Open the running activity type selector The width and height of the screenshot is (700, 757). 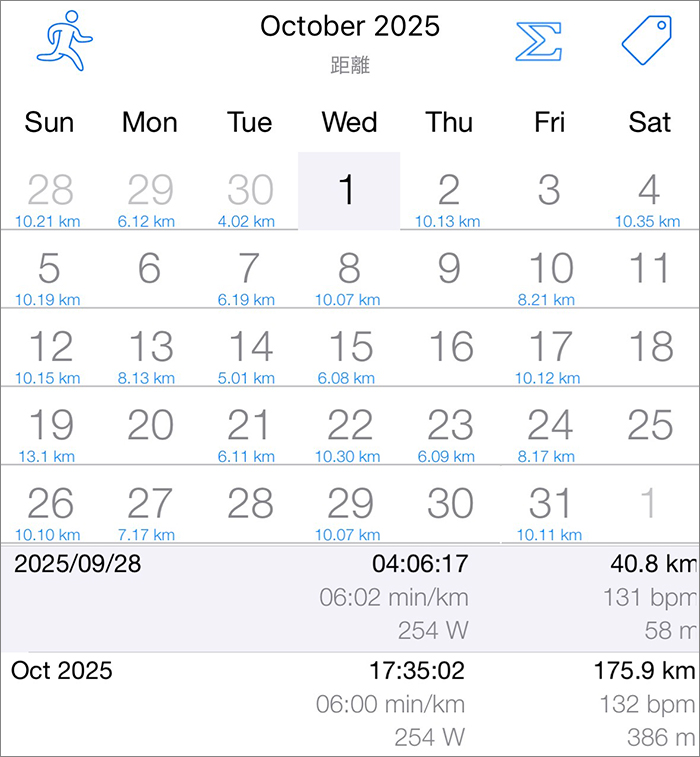[64, 41]
